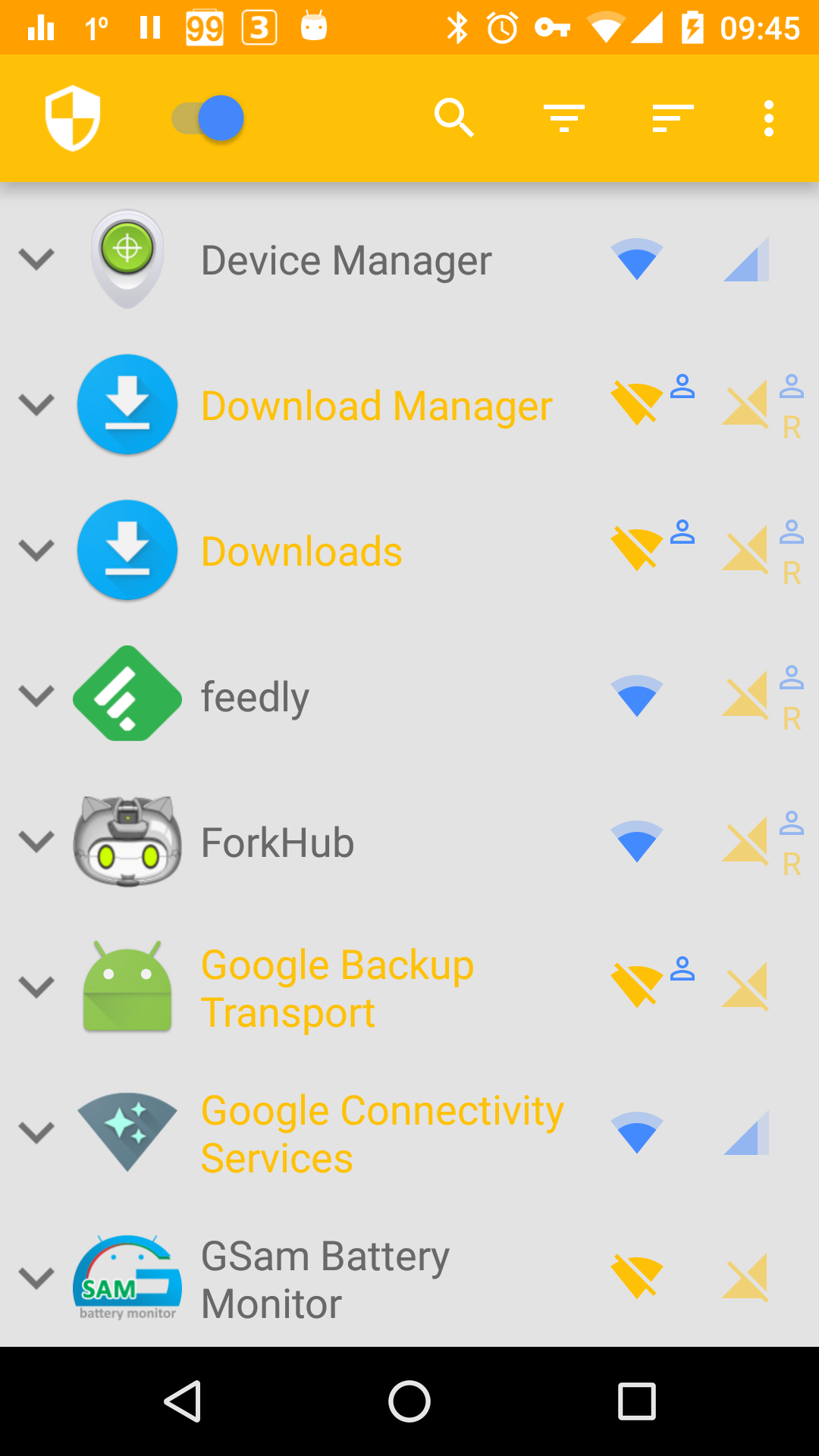Screen dimensions: 819x1456
Task: Open the overflow menu
Action: pos(769,118)
